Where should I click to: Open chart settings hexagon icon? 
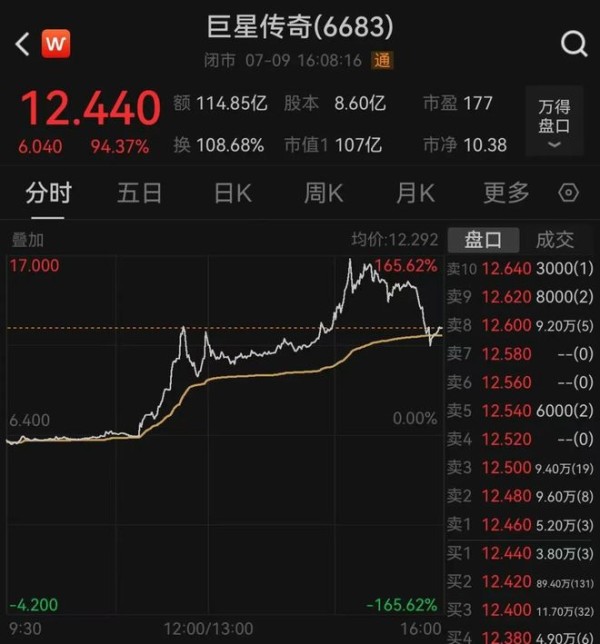point(568,192)
